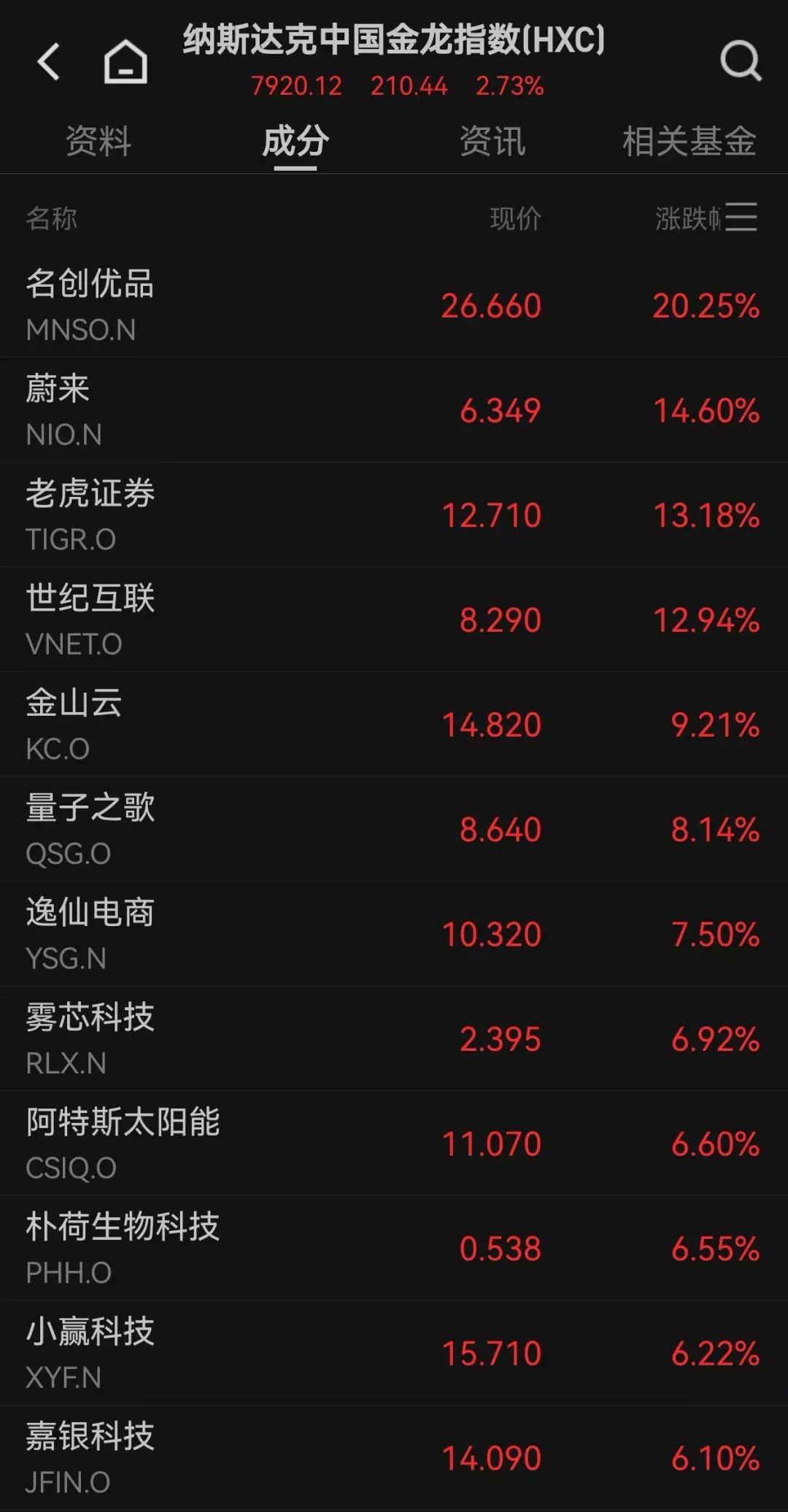Select 阿特斯太阳能 CSIQ.O stock

tap(394, 1143)
